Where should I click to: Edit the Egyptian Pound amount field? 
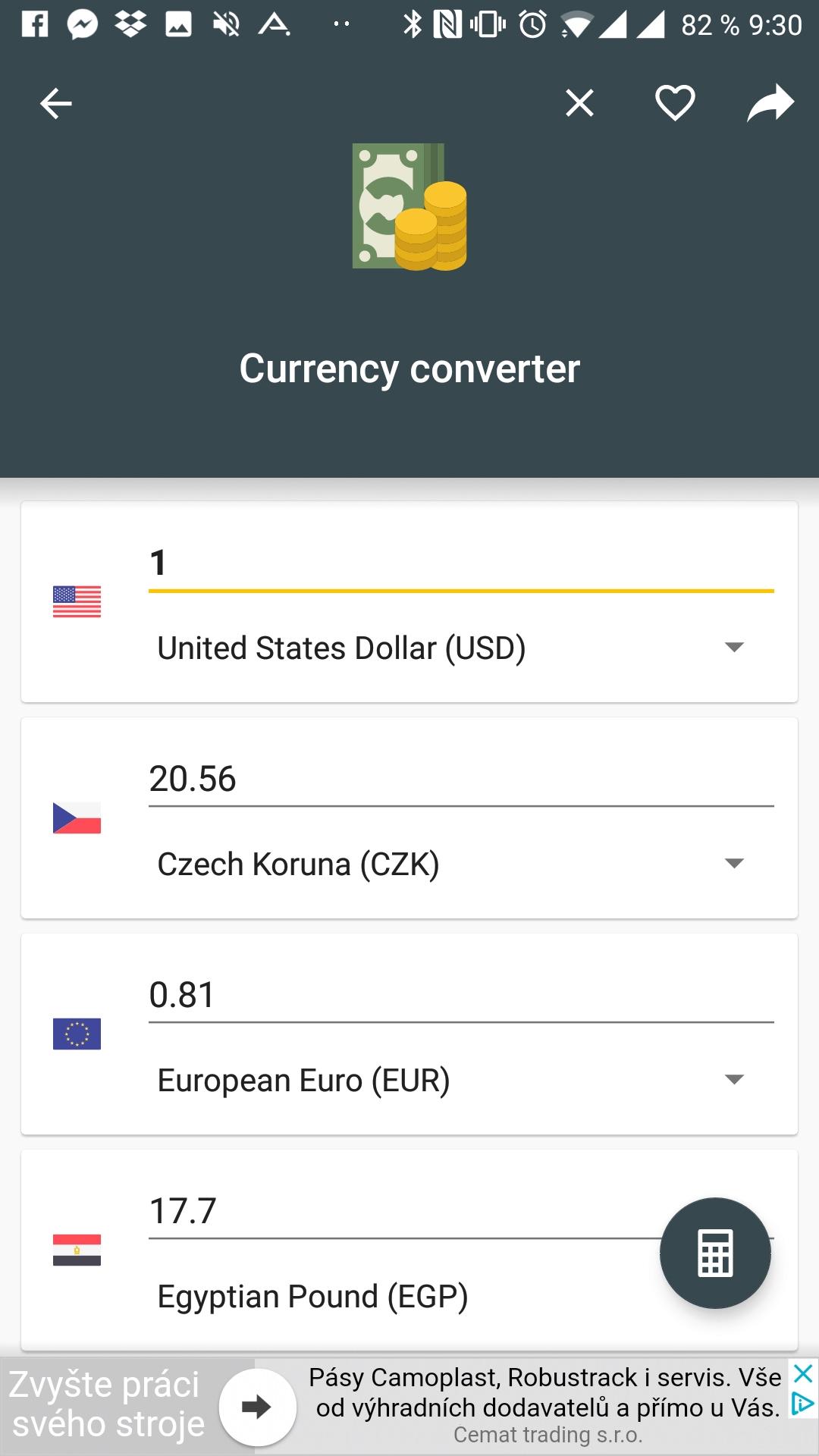tap(402, 1212)
